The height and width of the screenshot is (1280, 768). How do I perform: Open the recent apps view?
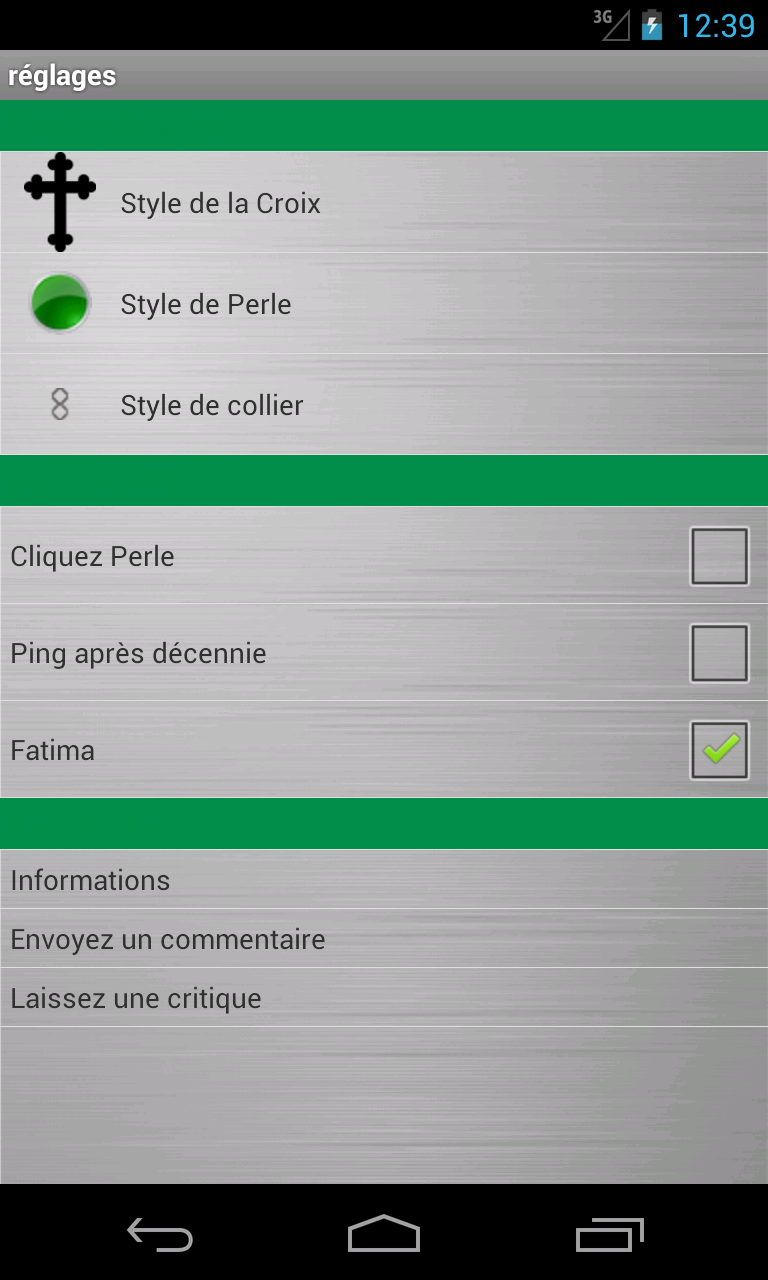610,1235
